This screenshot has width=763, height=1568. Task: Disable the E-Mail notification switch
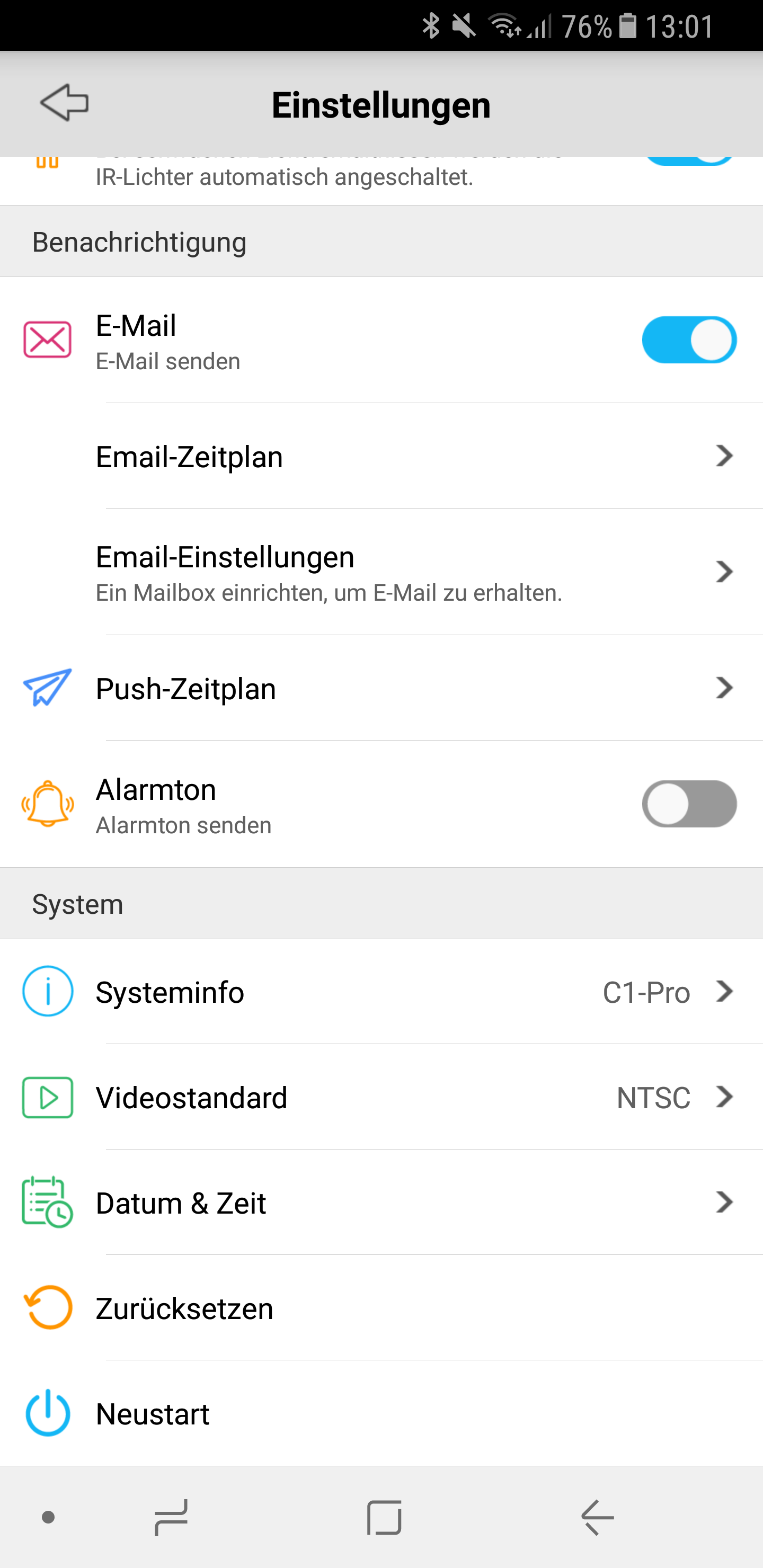(689, 340)
